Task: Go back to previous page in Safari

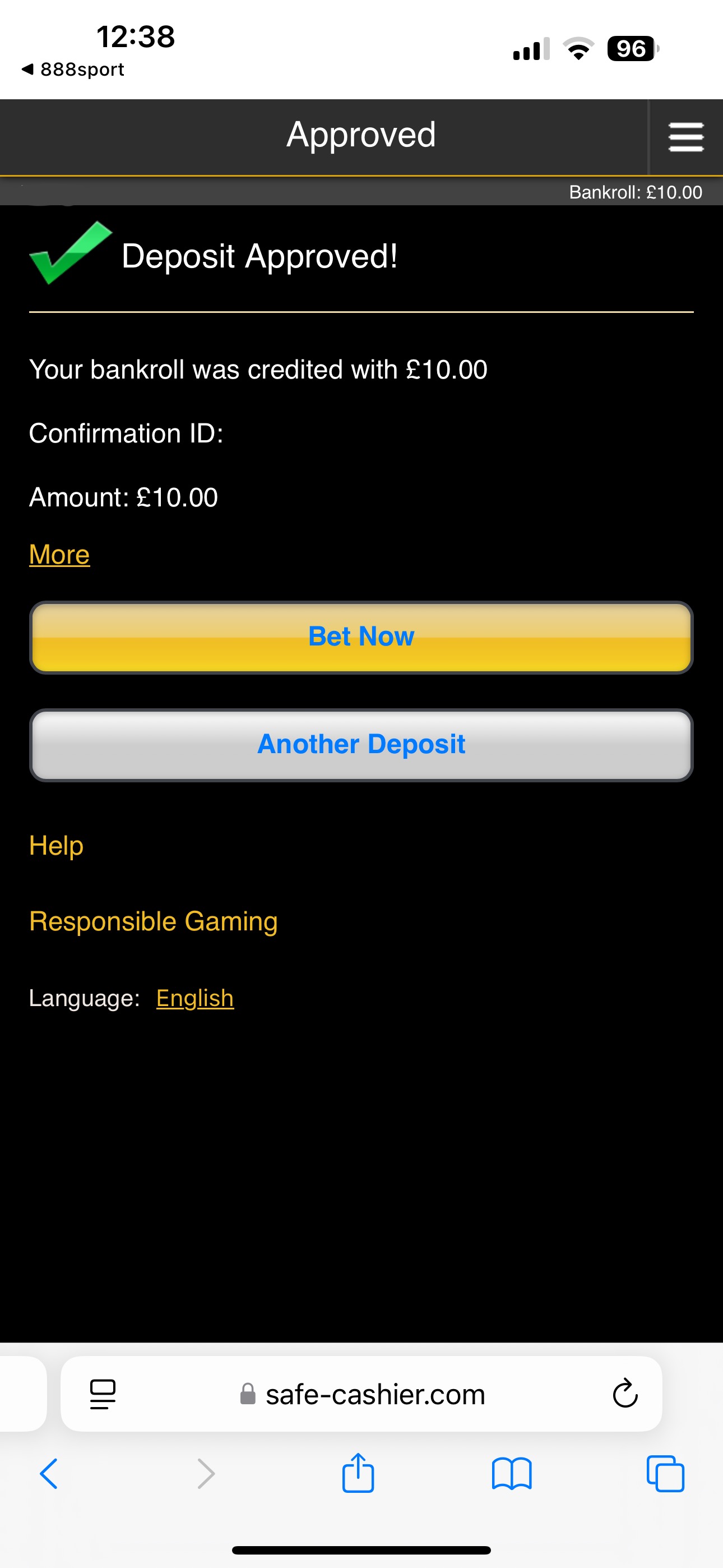Action: point(49,1474)
